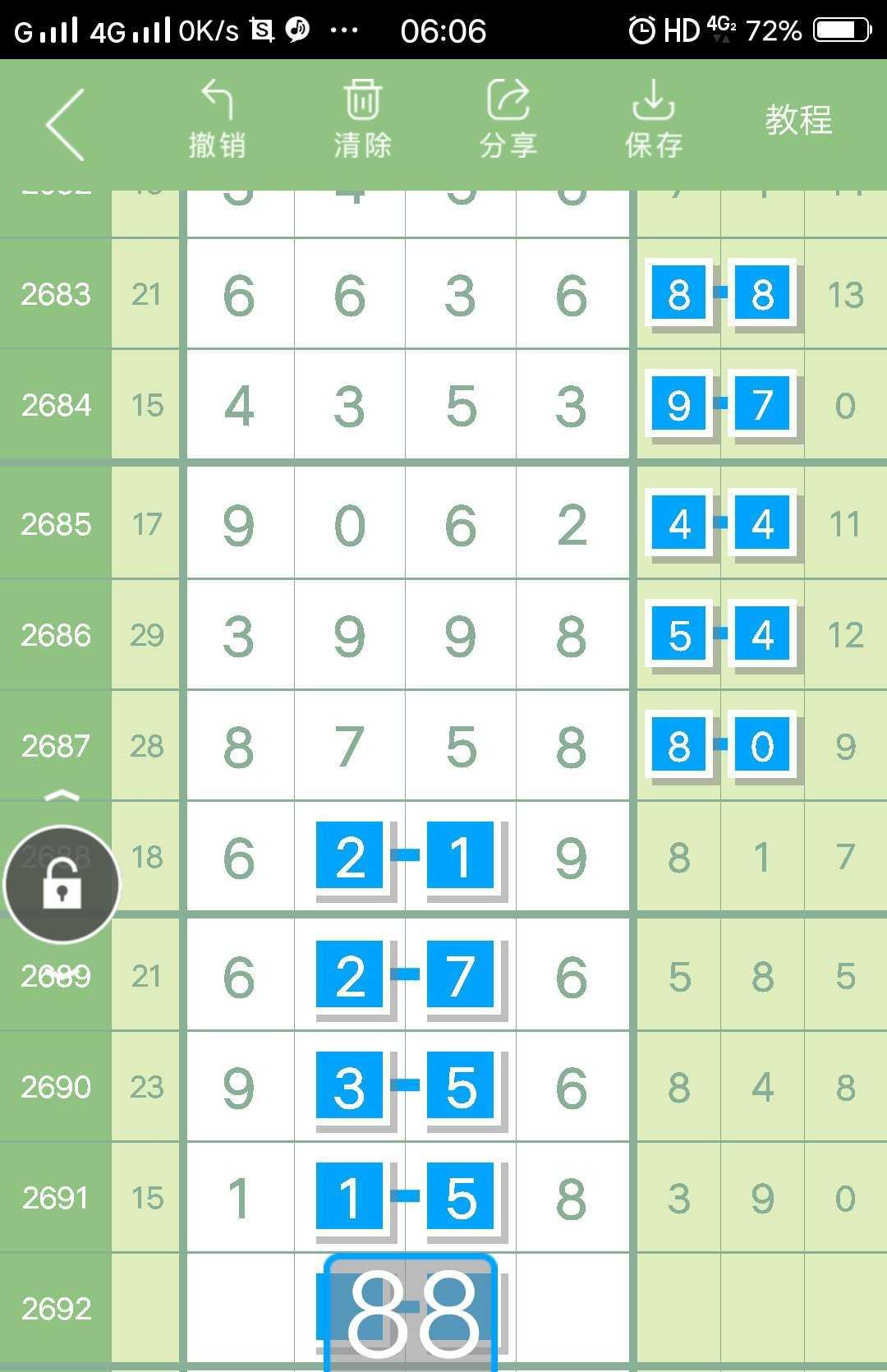Tap the highlighted 7 in row 2689
This screenshot has height=1372, width=887.
[x=460, y=975]
